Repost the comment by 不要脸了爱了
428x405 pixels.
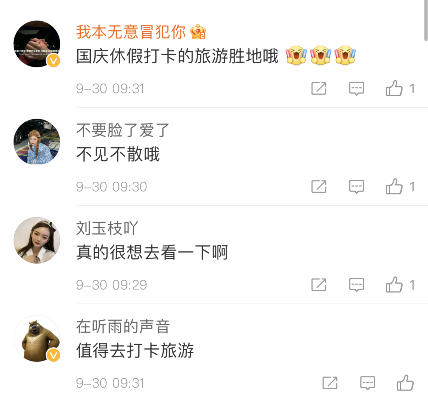[319, 186]
